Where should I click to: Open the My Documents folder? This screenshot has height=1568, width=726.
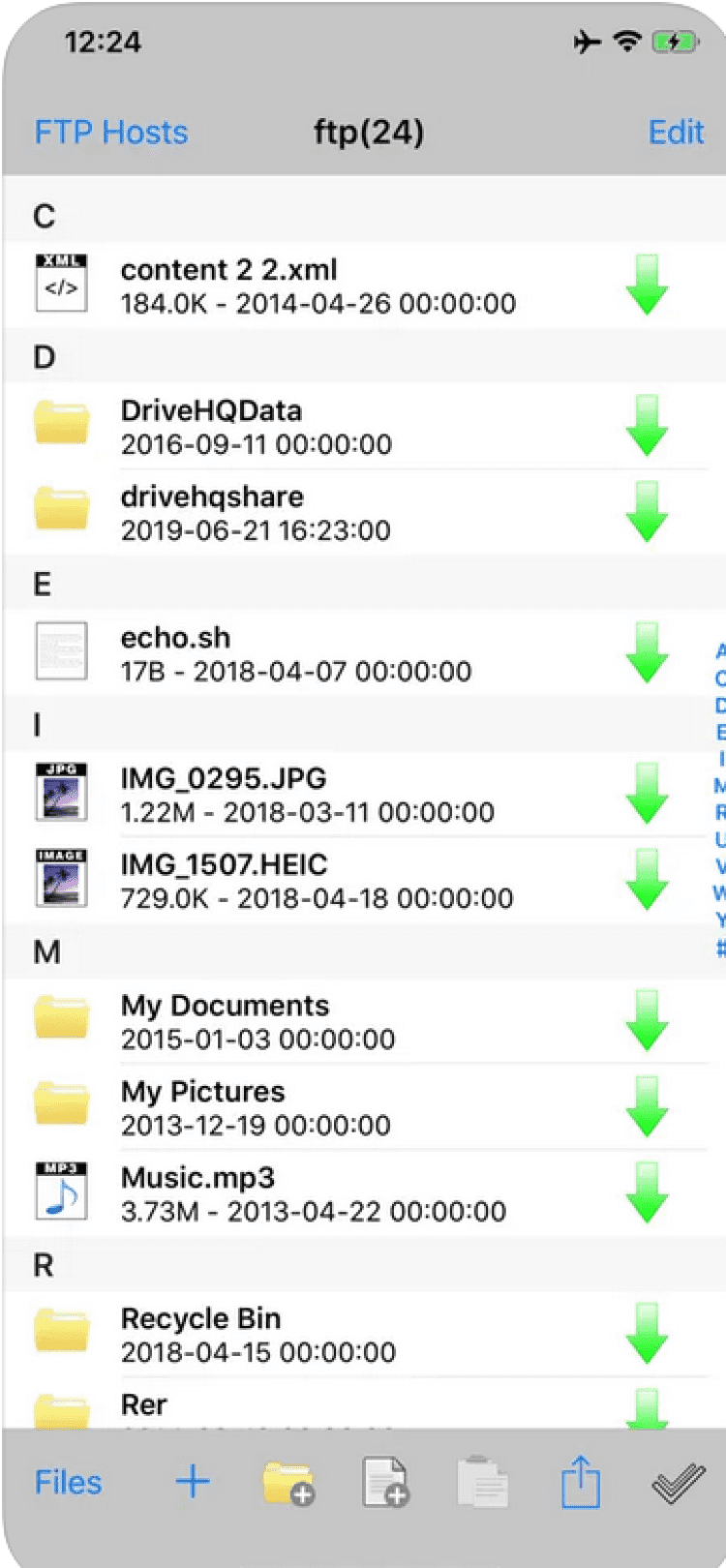tap(225, 1021)
